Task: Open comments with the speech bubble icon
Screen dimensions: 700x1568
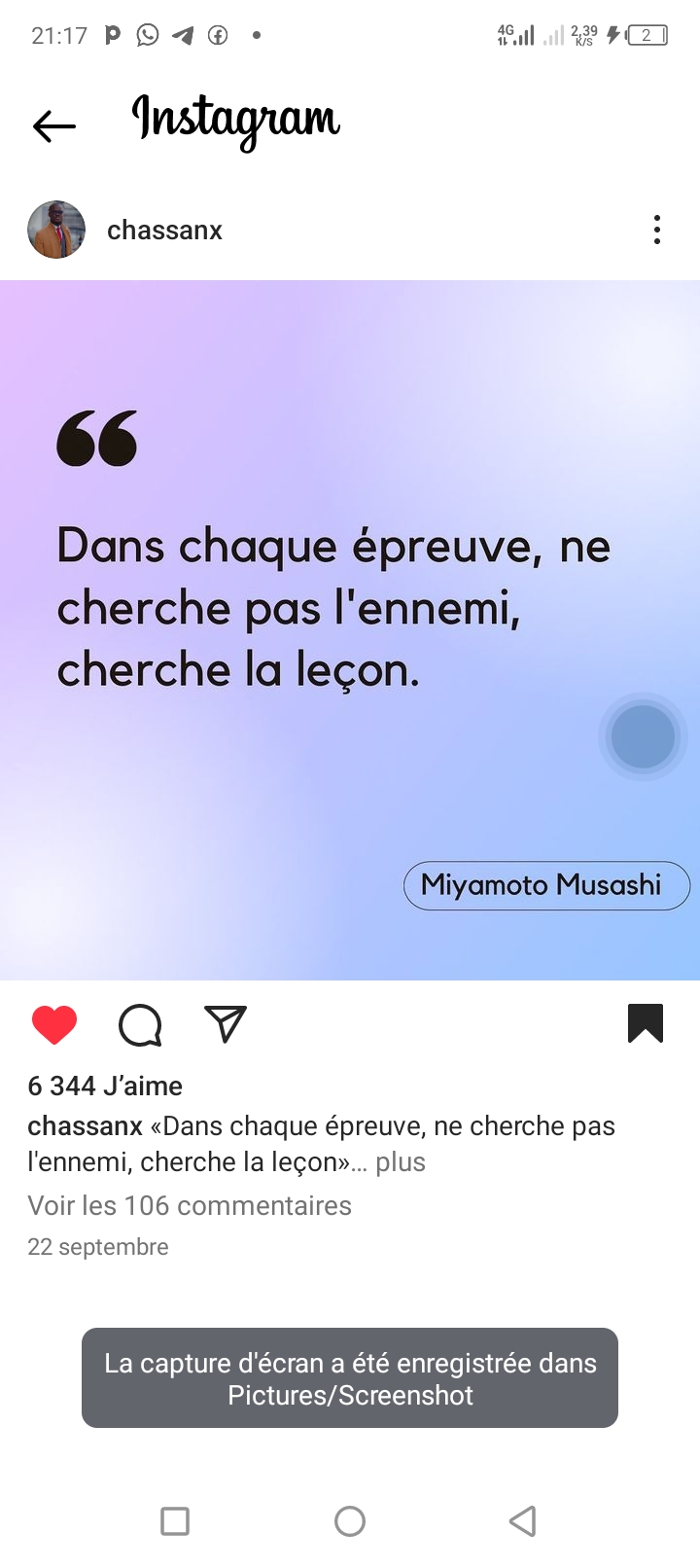Action: (x=140, y=1024)
